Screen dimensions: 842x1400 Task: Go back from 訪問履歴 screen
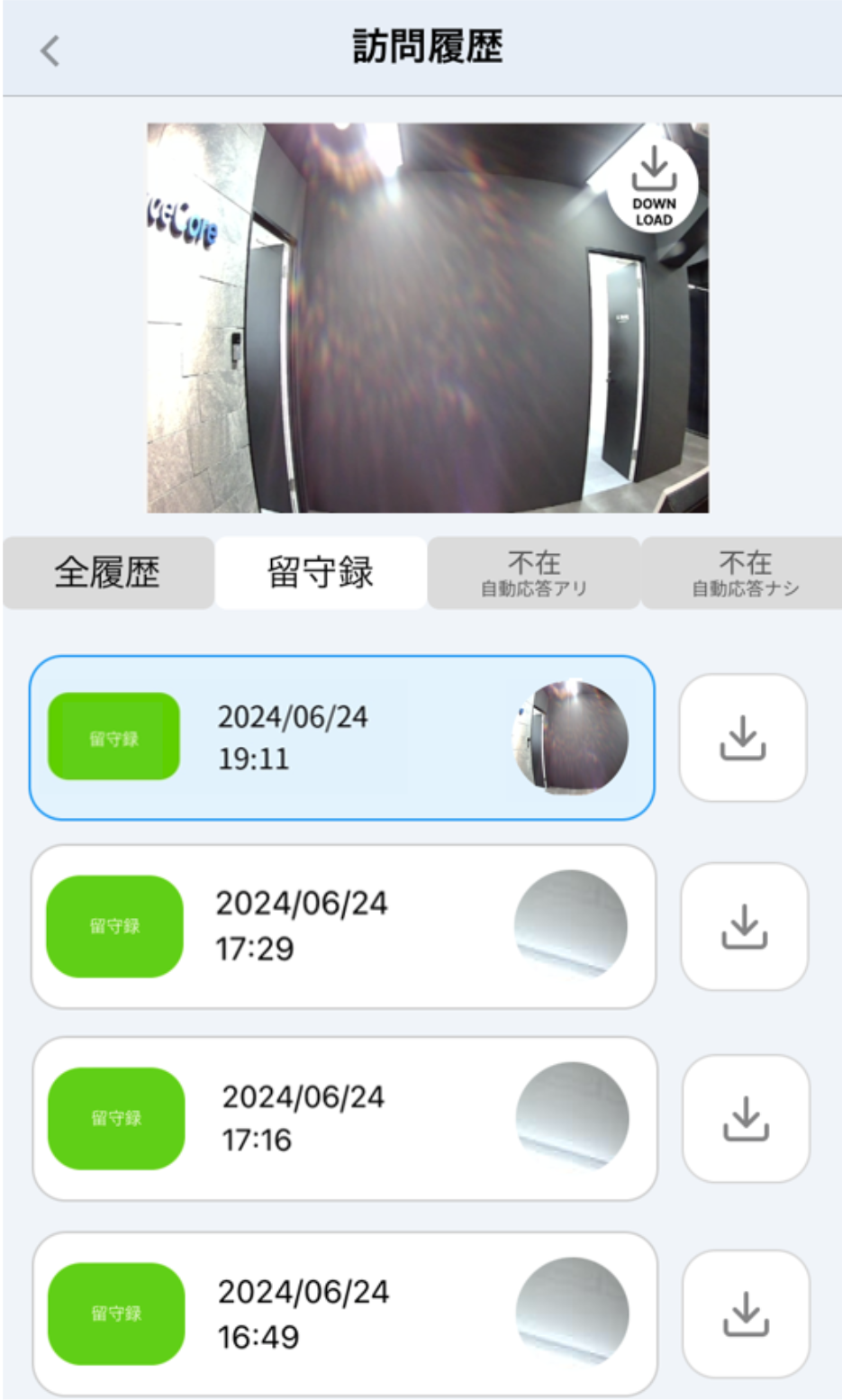(50, 51)
